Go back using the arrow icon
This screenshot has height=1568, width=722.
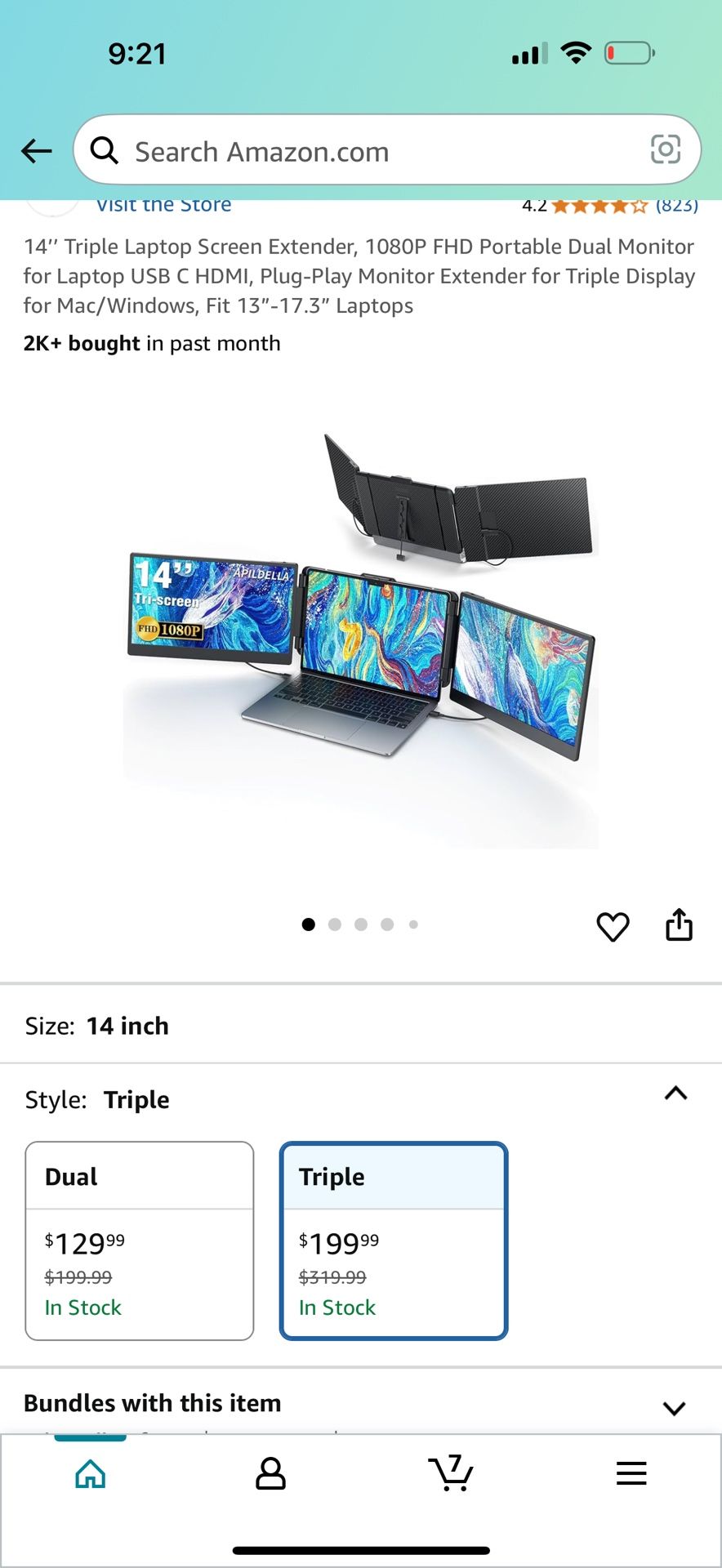(37, 151)
